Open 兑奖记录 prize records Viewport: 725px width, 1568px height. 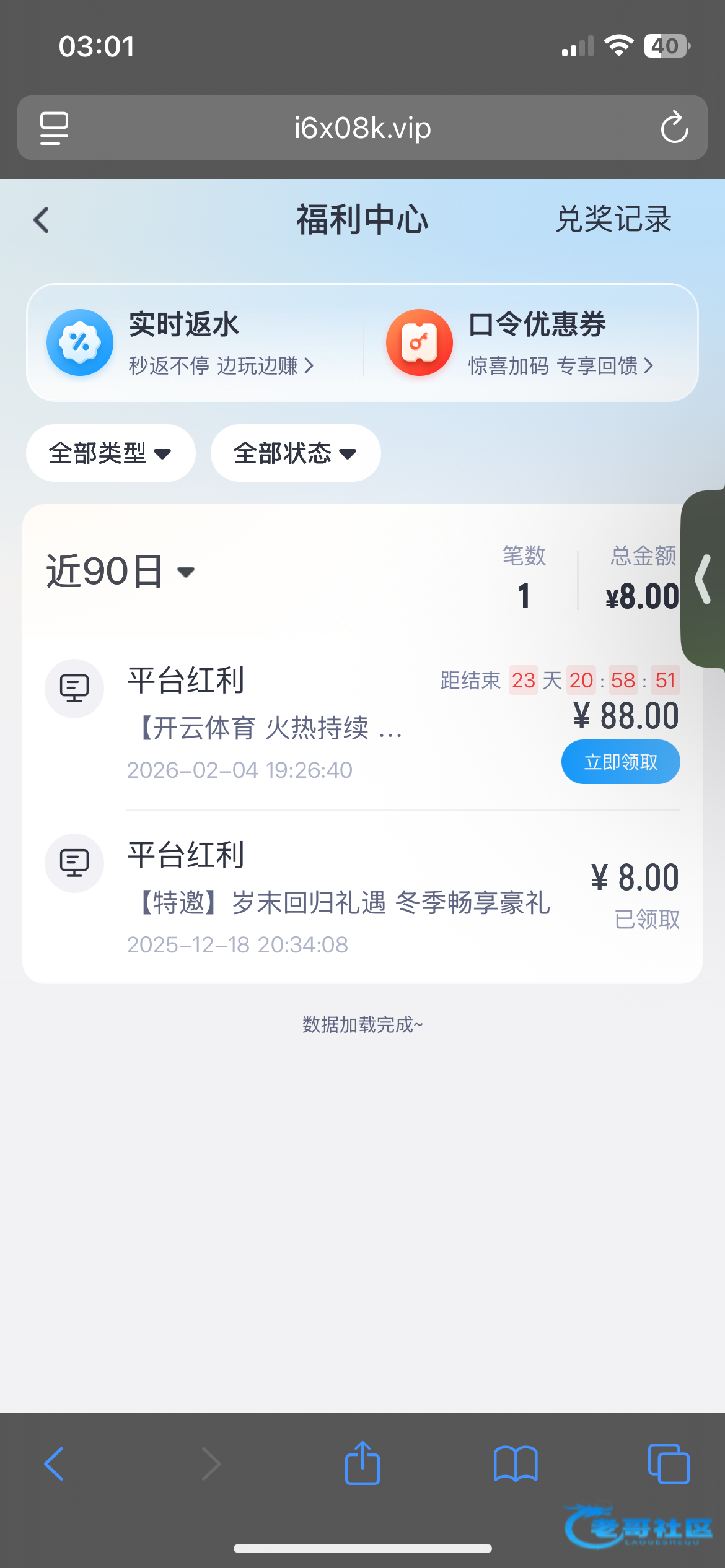click(x=613, y=219)
